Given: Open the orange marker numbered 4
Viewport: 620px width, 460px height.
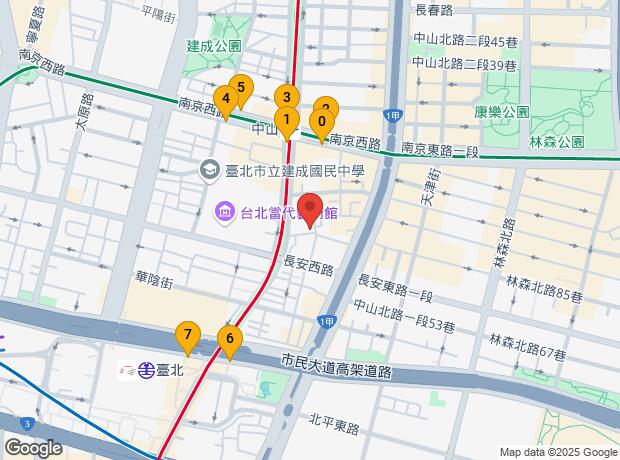Looking at the screenshot, I should [x=226, y=99].
